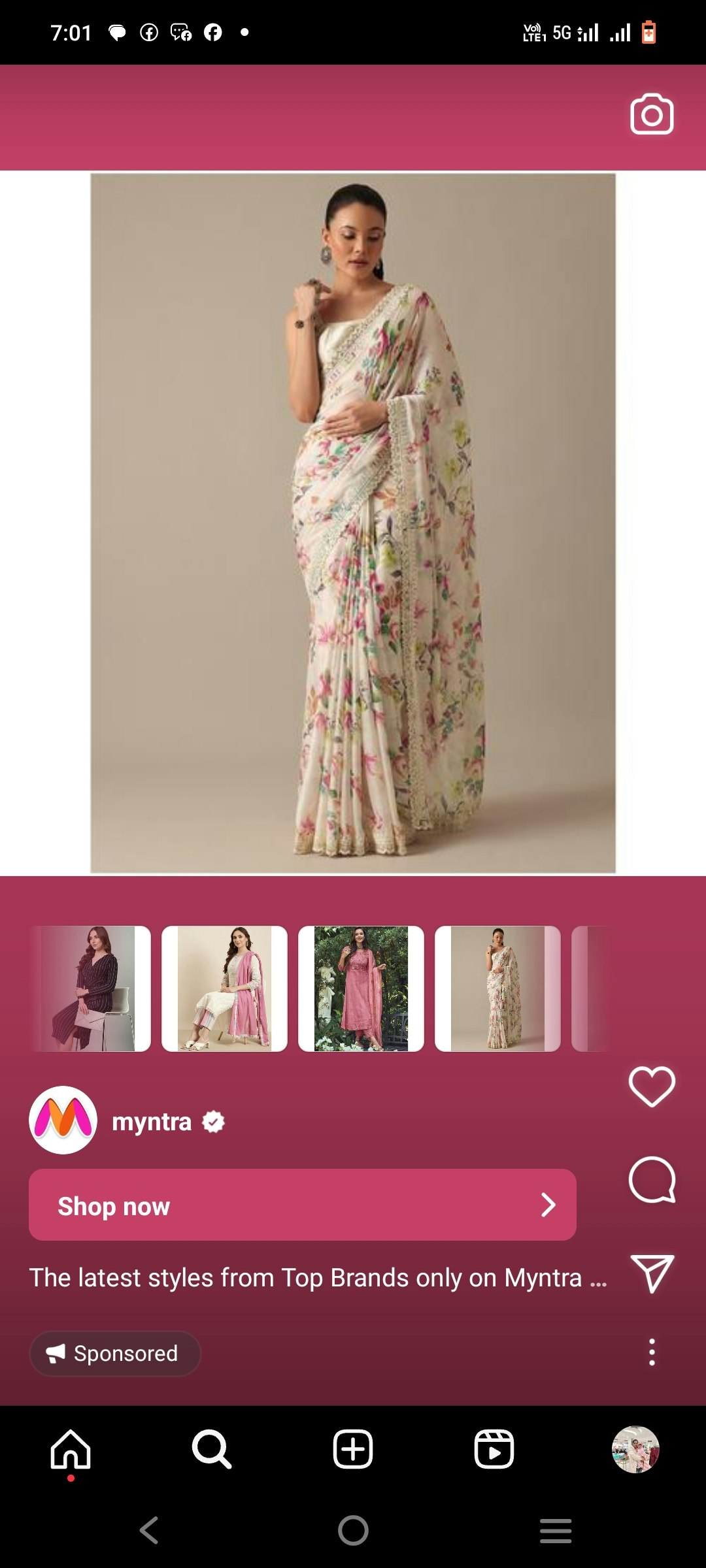
Task: Tap the Sponsored label chip
Action: [115, 1353]
